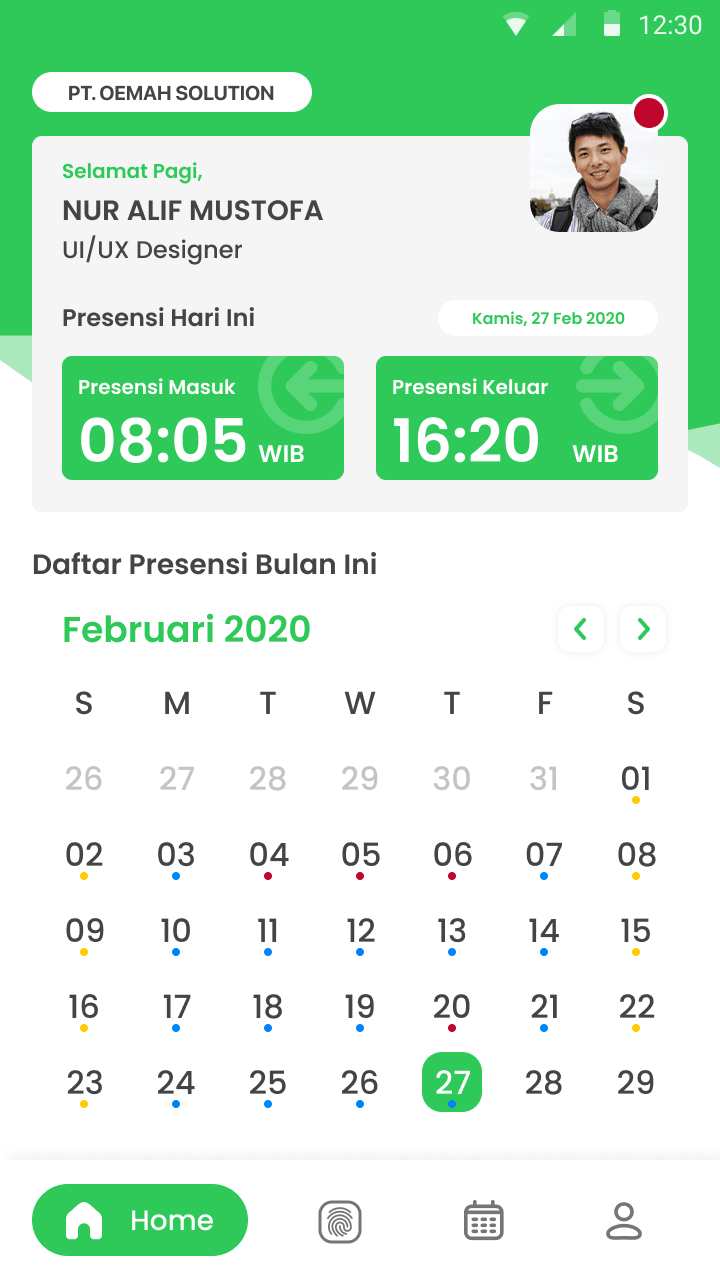Choose February 15 on the calendar

point(636,931)
